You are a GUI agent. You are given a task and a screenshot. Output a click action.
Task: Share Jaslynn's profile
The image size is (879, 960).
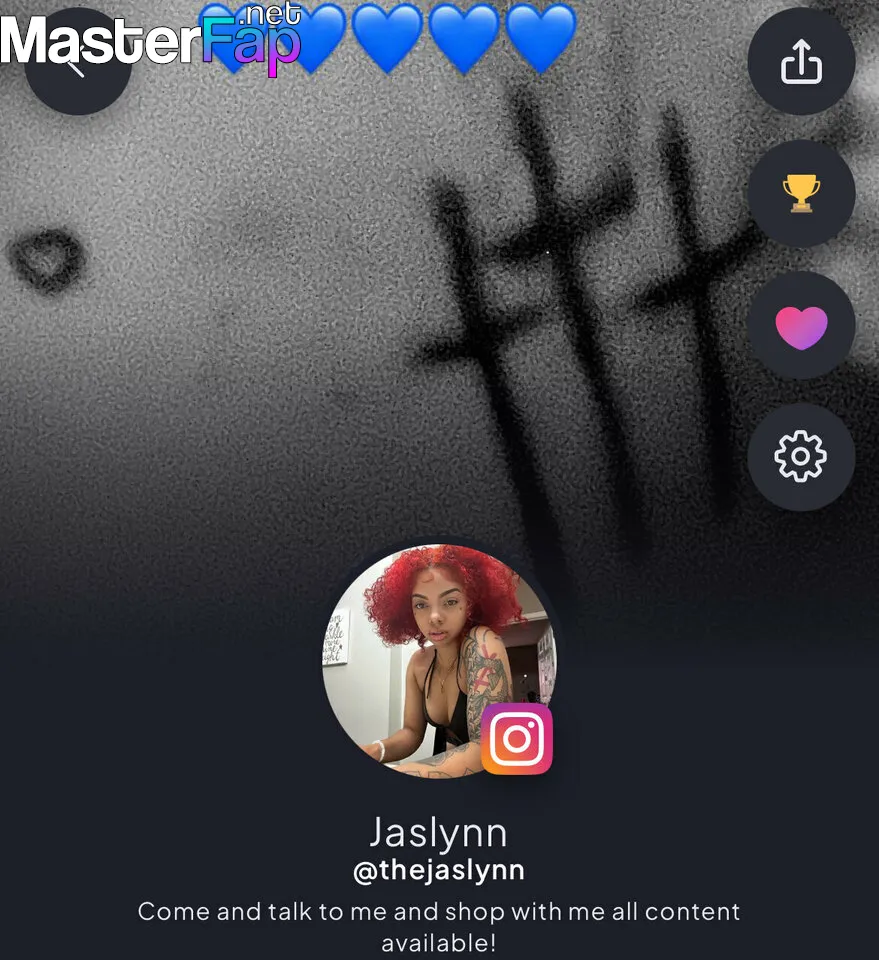[801, 62]
